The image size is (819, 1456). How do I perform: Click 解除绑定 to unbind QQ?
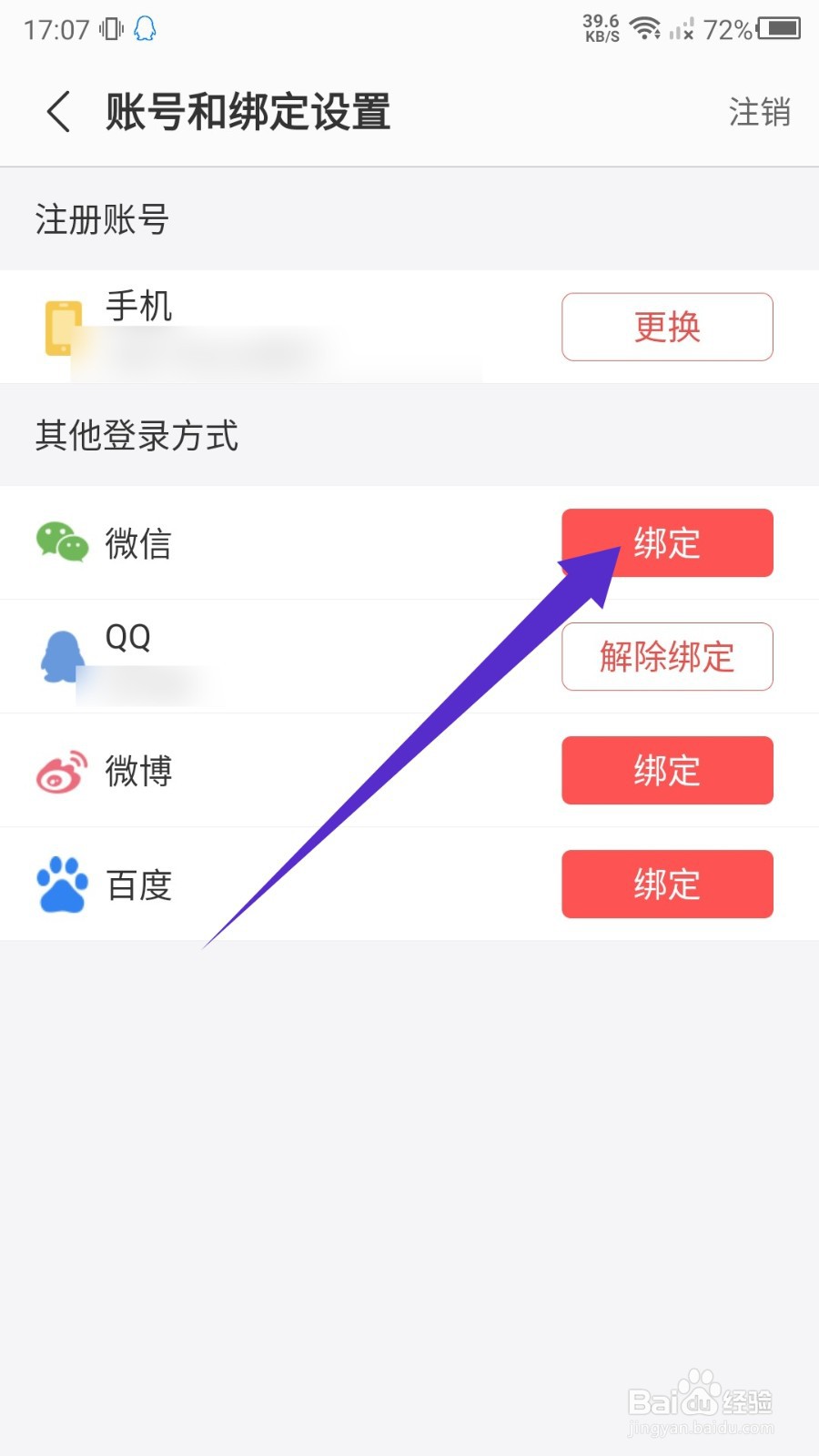pyautogui.click(x=667, y=657)
